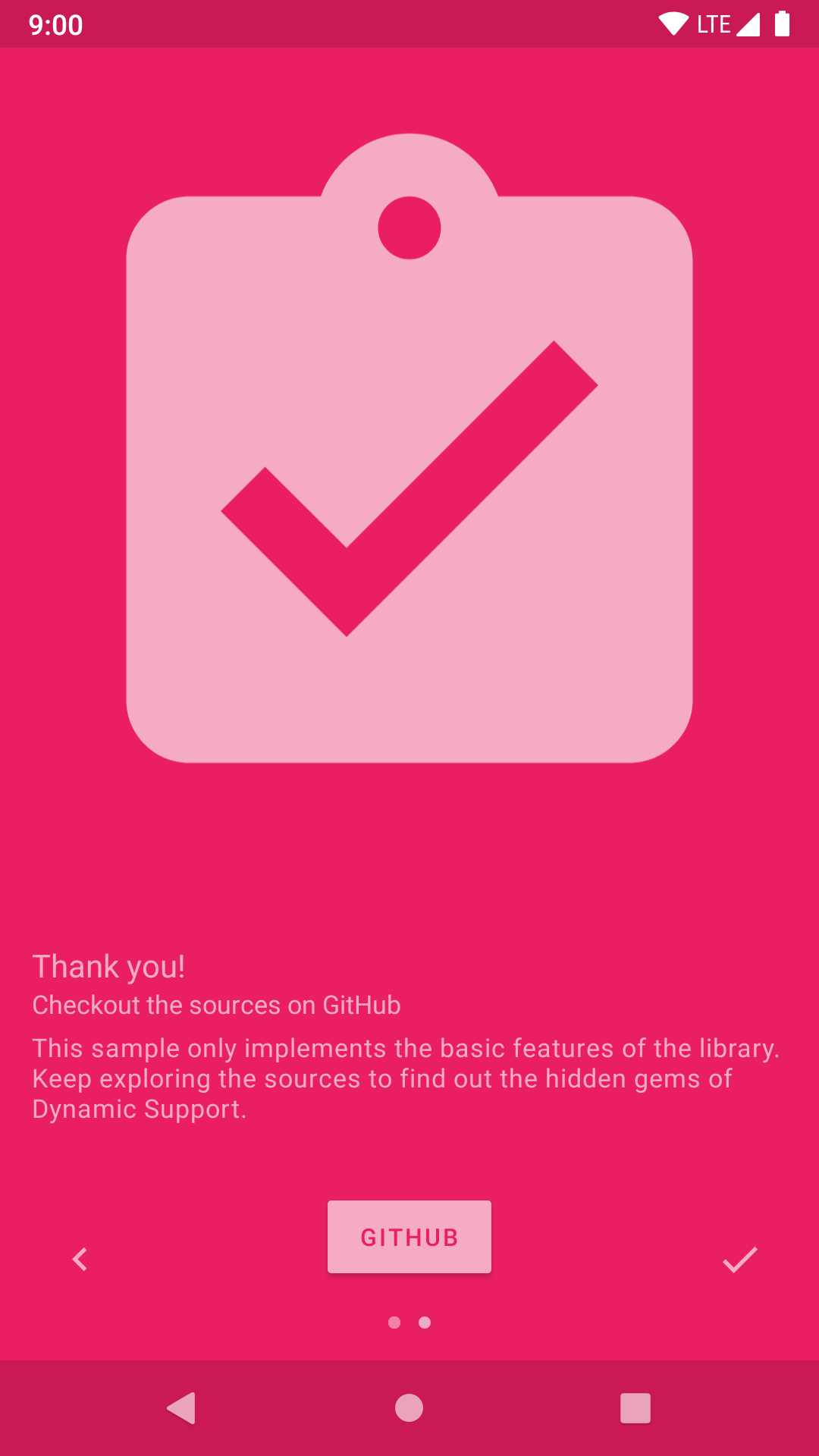This screenshot has width=819, height=1456.
Task: Open the recent apps overview
Action: coord(635,1408)
